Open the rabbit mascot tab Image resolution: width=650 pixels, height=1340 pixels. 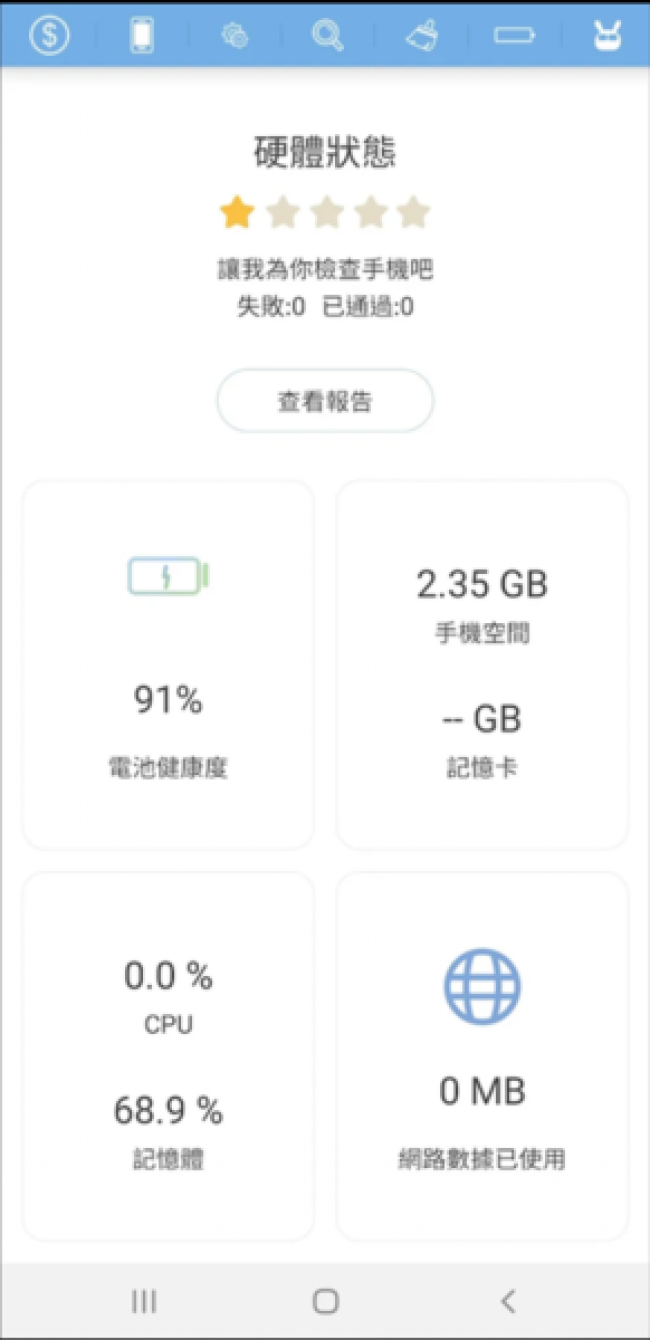(x=606, y=36)
